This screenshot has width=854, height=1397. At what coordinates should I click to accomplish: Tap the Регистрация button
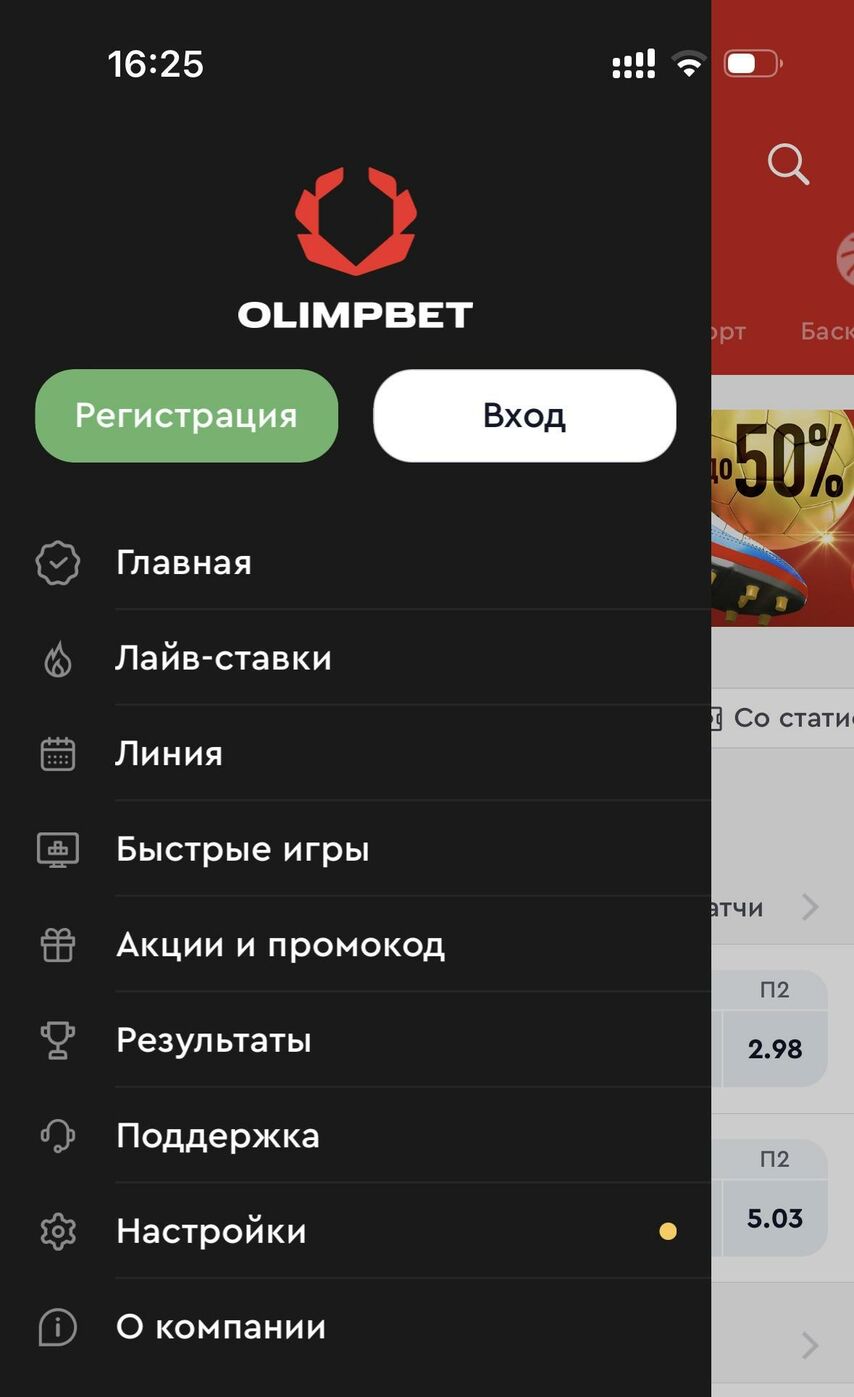tap(186, 416)
